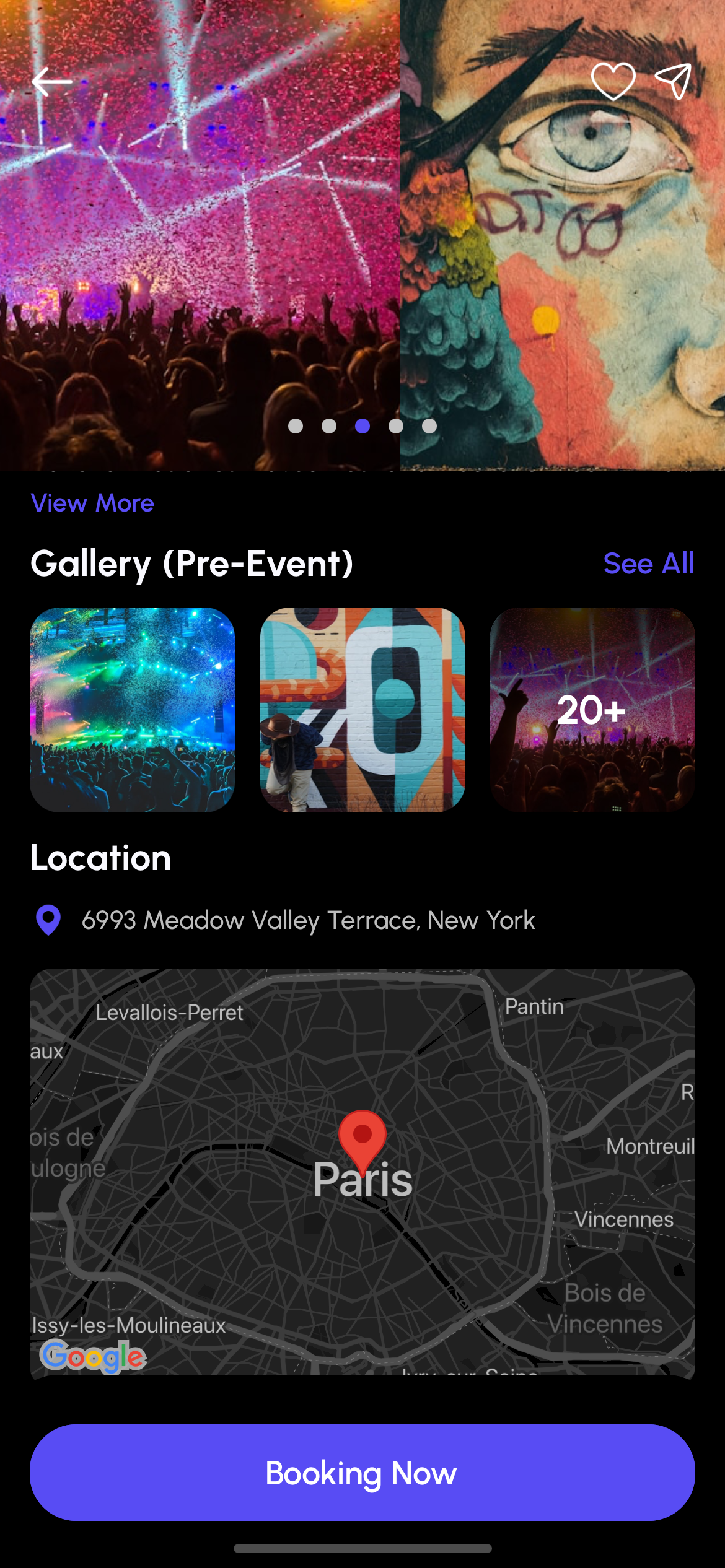Screen dimensions: 725x1568
Task: Open the blue-green concert gallery photo
Action: (x=133, y=710)
